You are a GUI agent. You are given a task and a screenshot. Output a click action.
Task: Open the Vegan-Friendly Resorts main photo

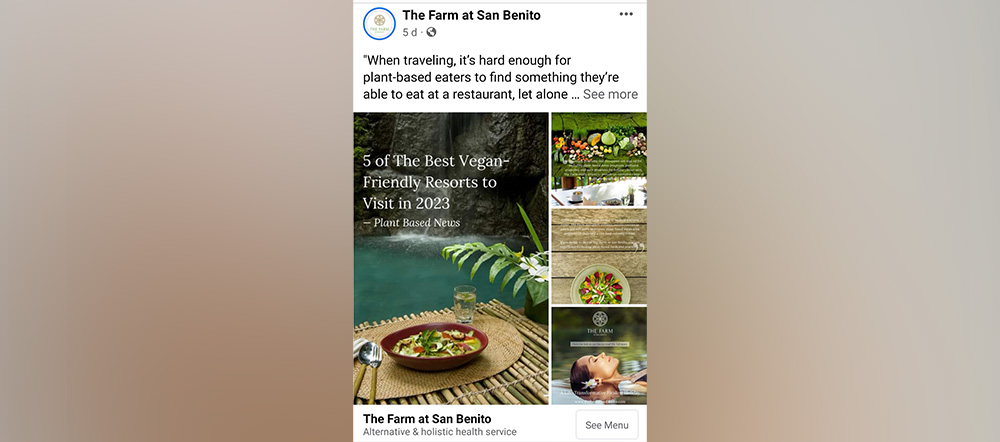(450, 258)
